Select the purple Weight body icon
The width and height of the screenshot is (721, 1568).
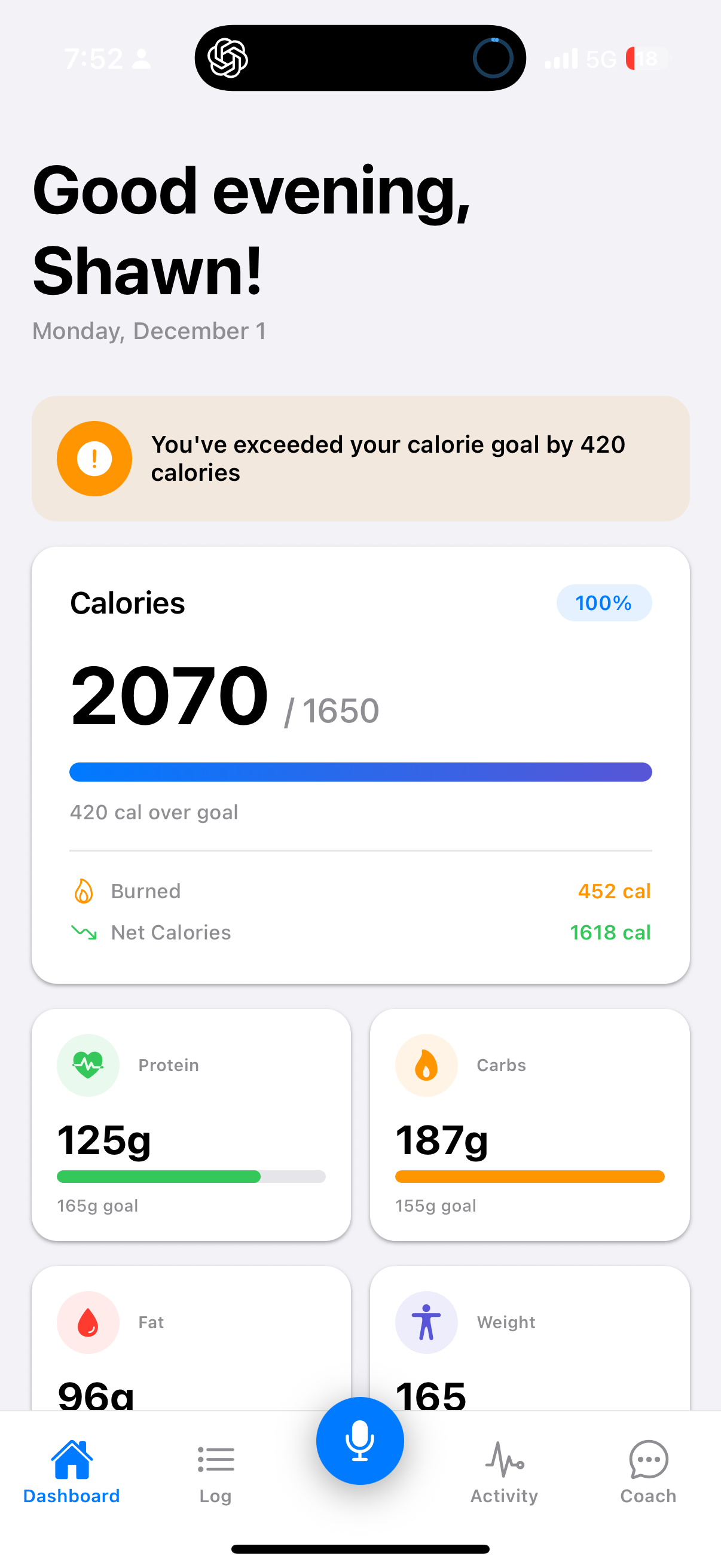(x=426, y=1322)
